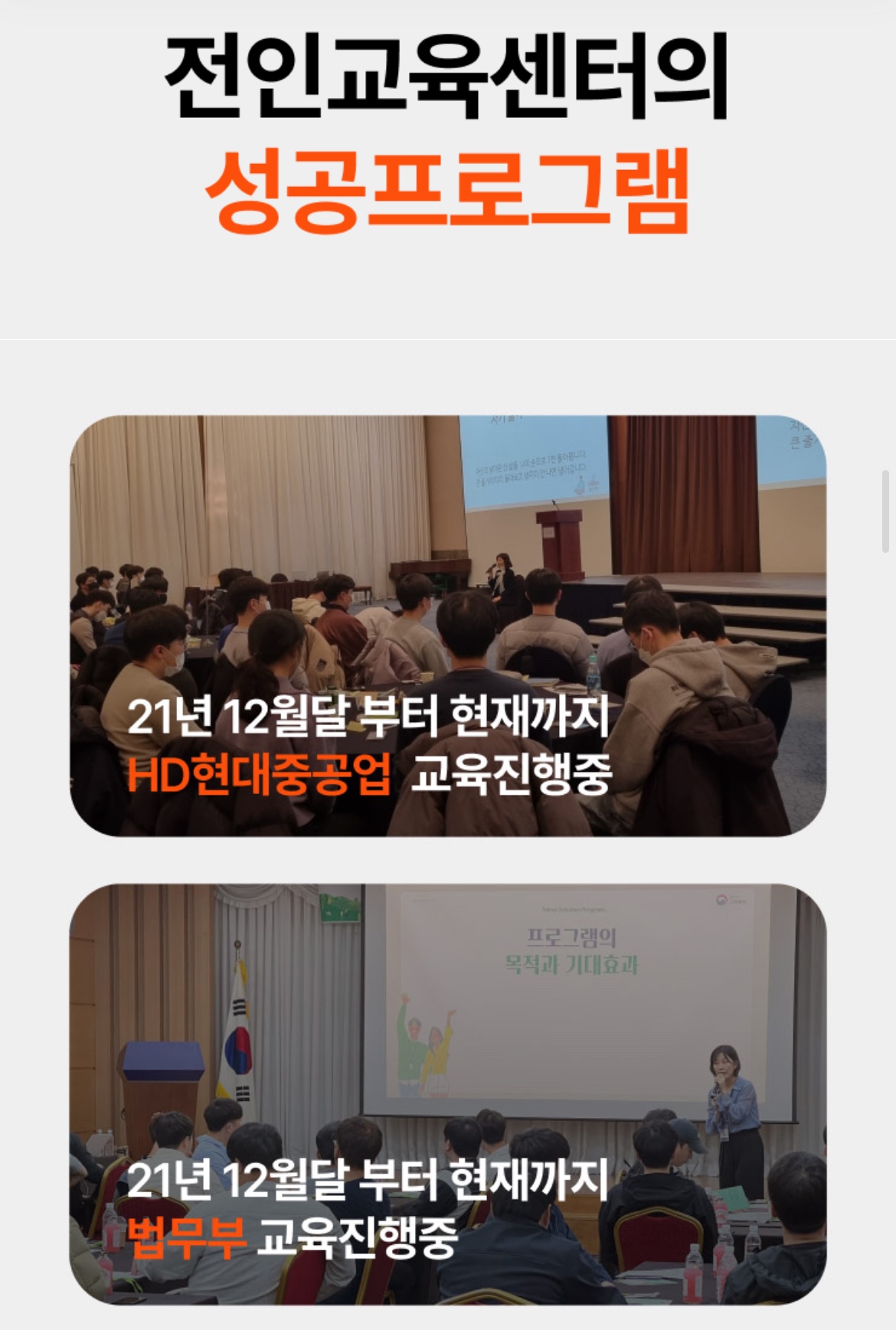
Task: Open the HD현대중공업 교육진행중 program card
Action: 447,625
